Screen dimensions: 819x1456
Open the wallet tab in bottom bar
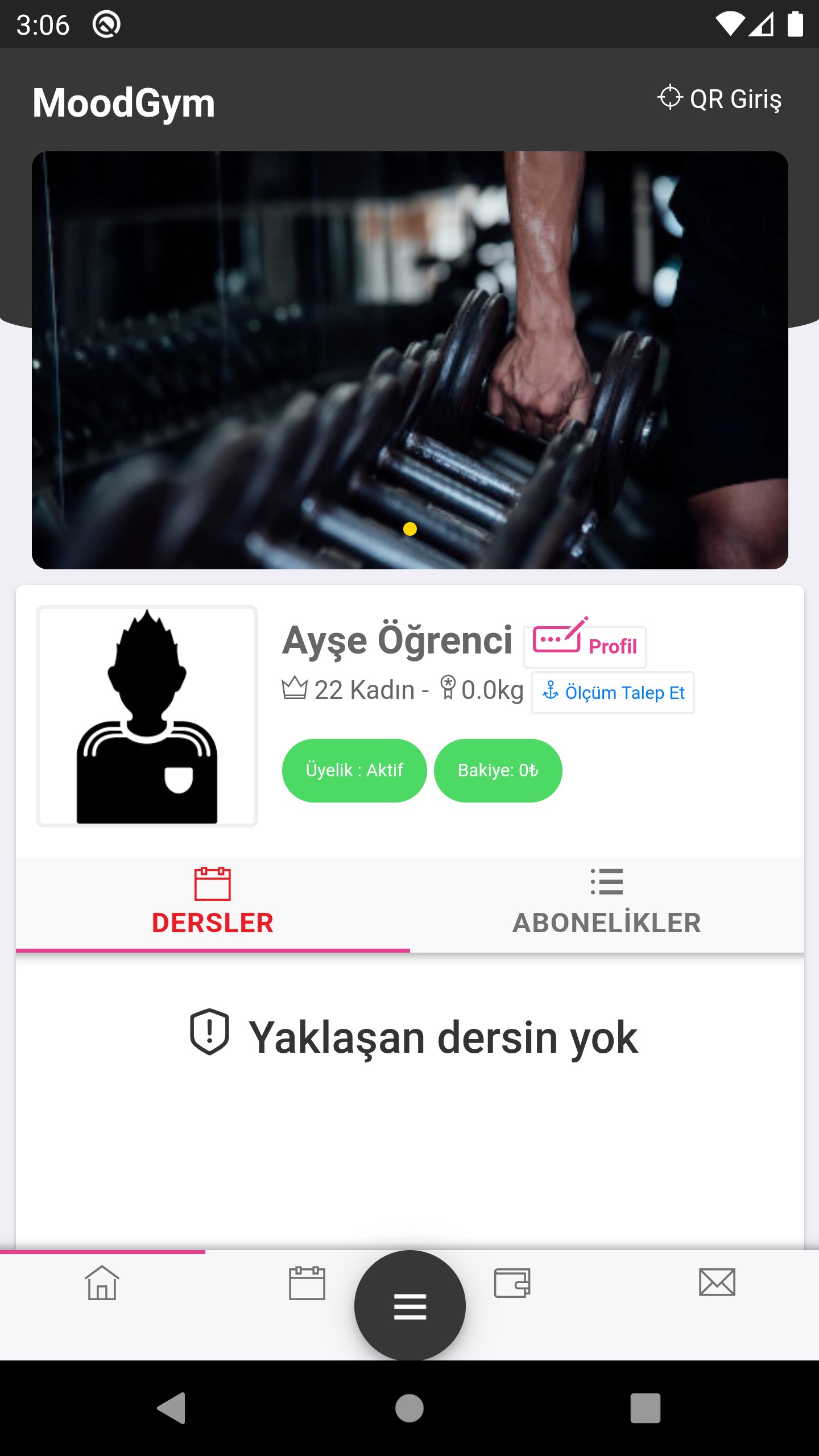pos(512,1283)
